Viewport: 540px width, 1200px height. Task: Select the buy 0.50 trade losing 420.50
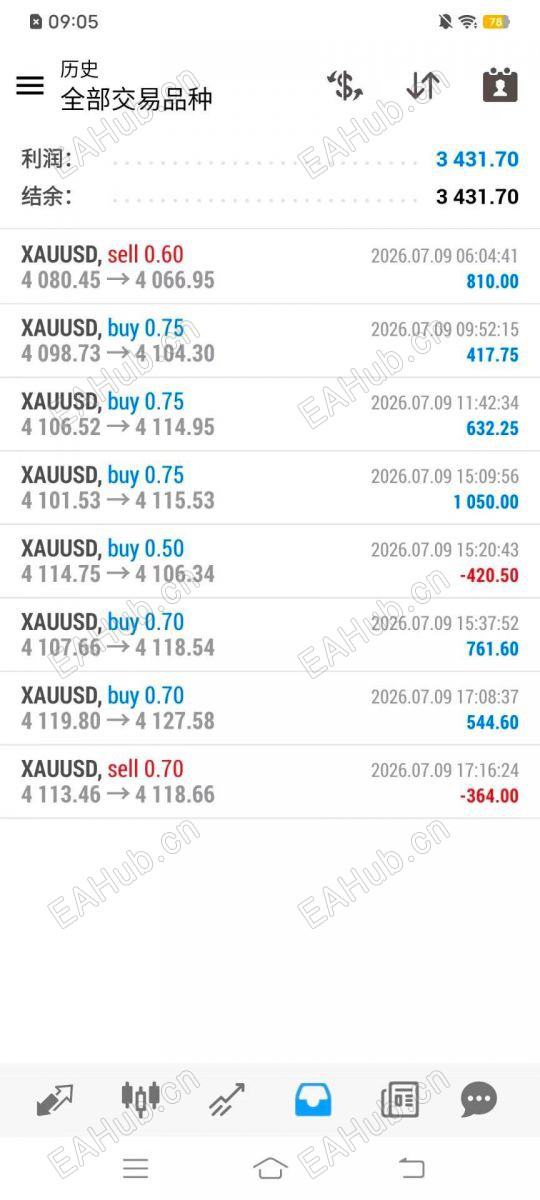point(270,561)
